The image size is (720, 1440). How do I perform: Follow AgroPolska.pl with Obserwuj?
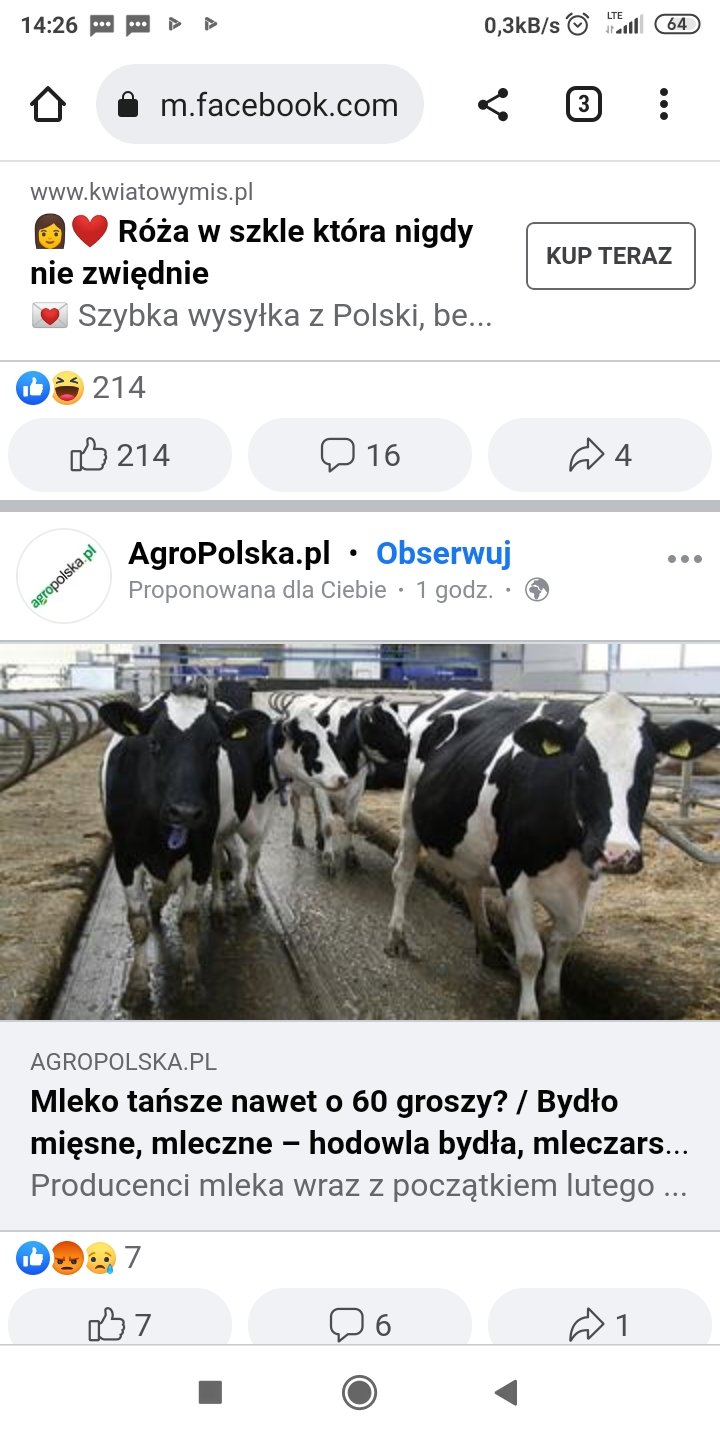pos(443,553)
